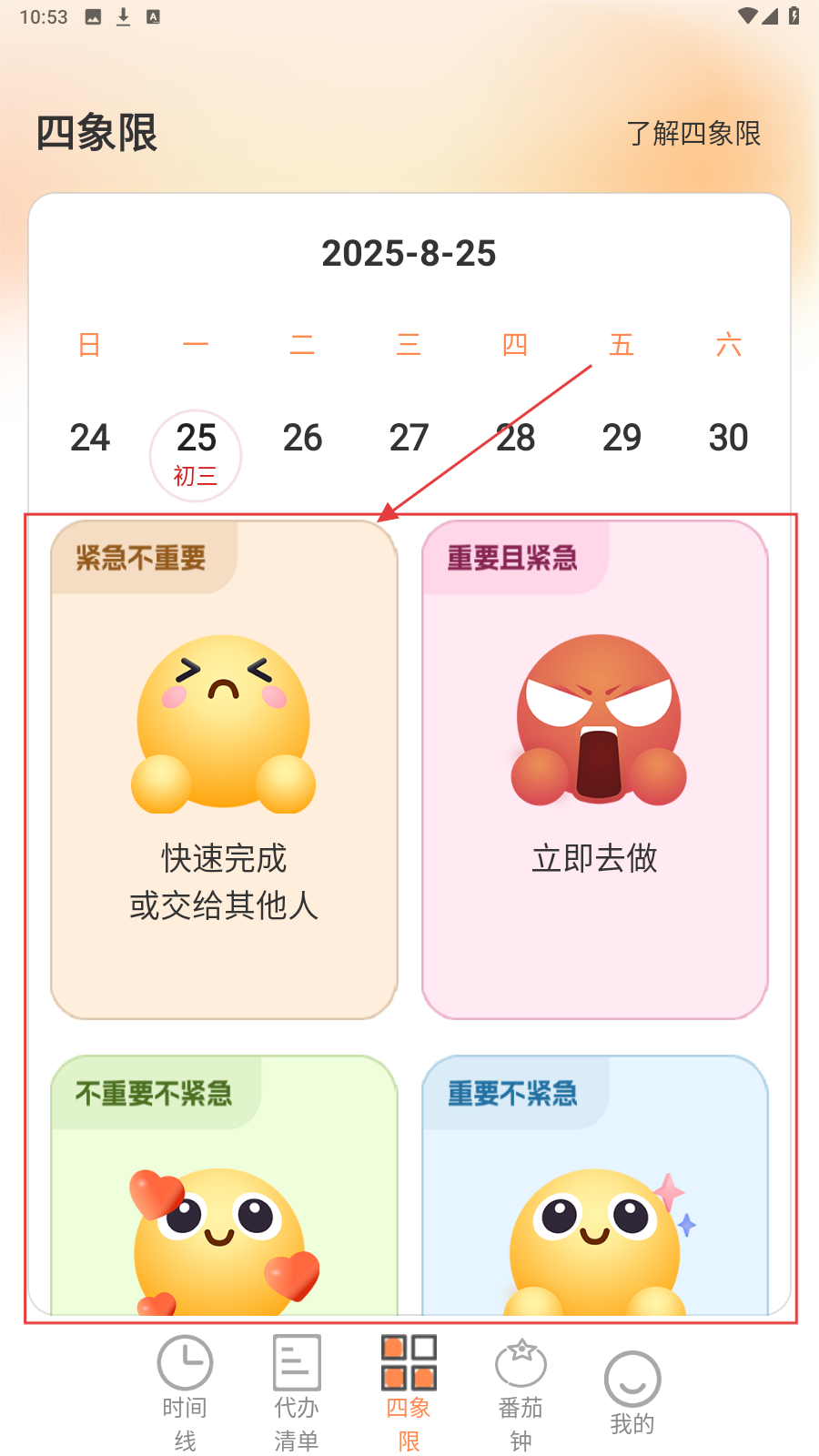
Task: Select date 24 in the calendar
Action: point(90,438)
